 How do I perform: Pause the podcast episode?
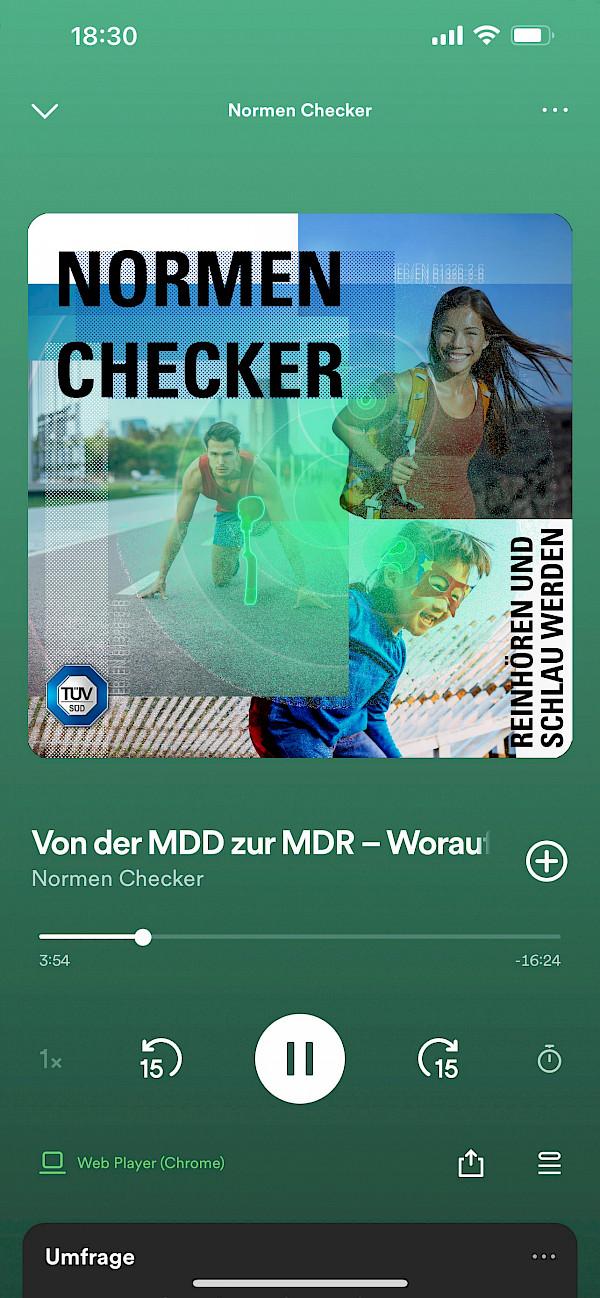point(300,1059)
